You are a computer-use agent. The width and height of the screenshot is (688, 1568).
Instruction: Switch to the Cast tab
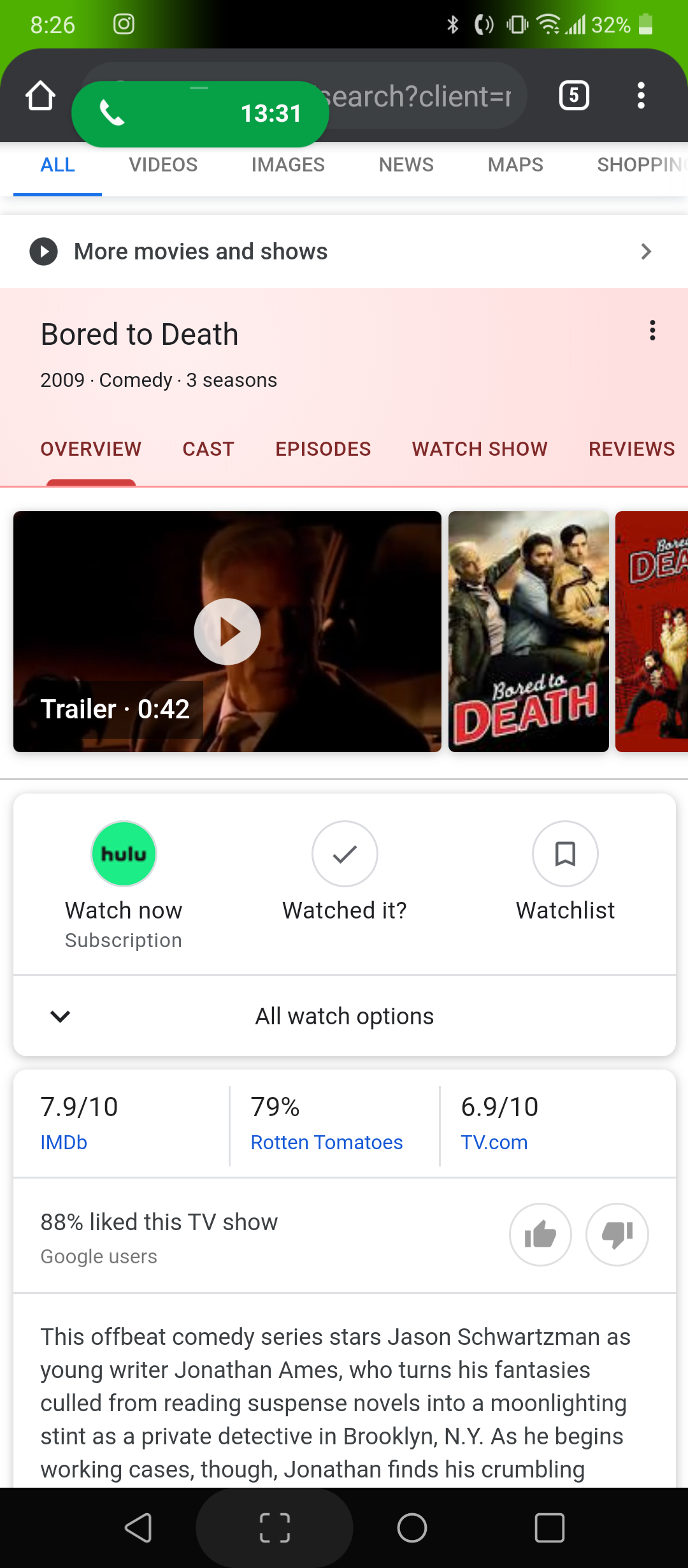[208, 449]
